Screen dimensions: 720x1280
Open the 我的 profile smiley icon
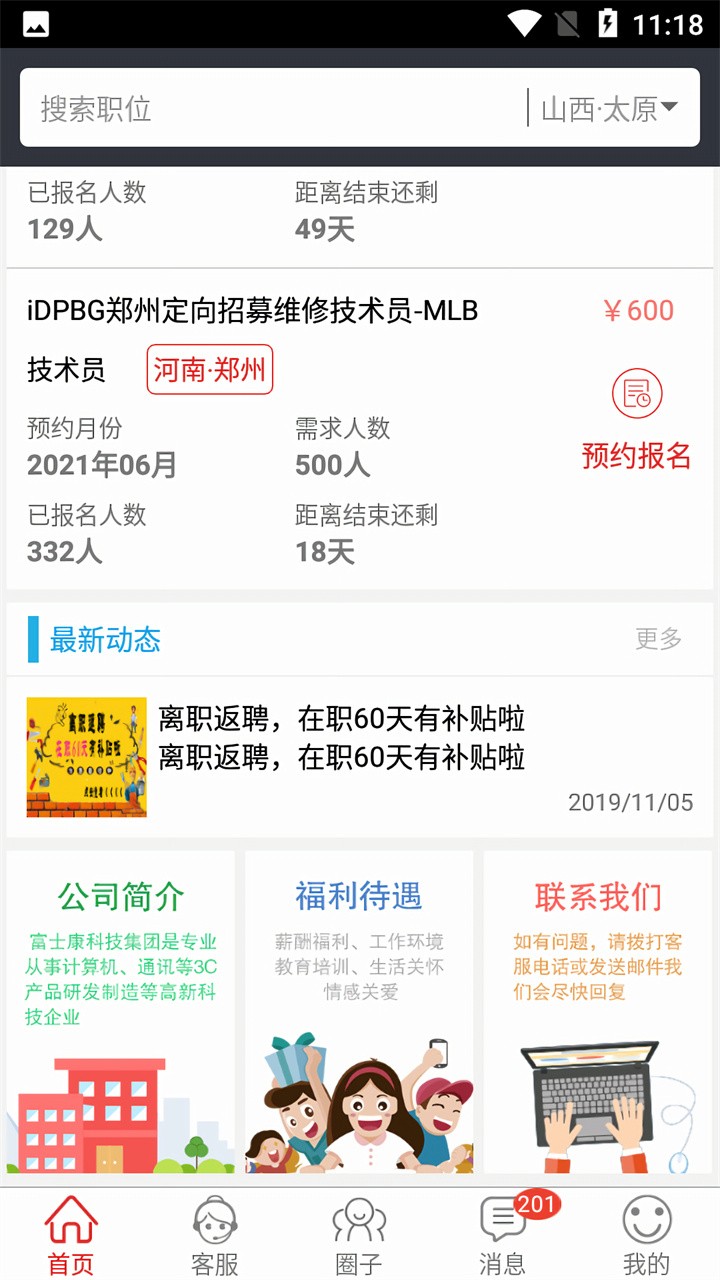[x=646, y=1218]
